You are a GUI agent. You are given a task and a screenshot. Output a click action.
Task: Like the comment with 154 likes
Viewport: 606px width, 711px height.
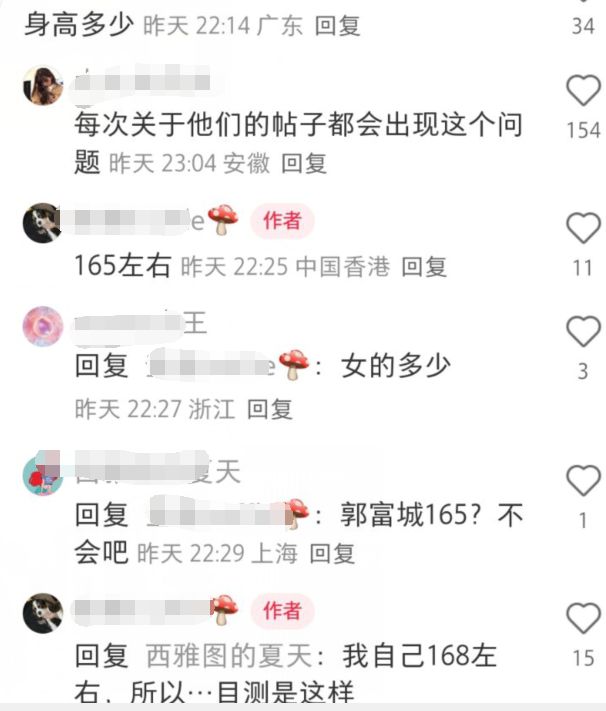[583, 92]
